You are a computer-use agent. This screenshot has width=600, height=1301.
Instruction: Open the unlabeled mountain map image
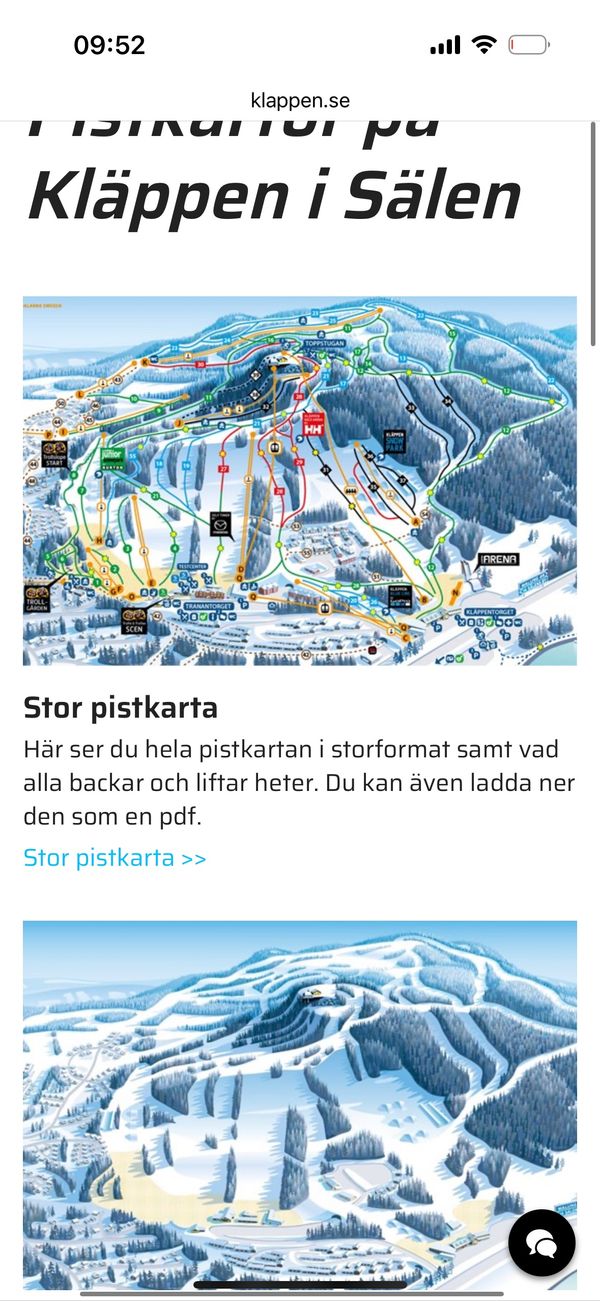pyautogui.click(x=300, y=1105)
